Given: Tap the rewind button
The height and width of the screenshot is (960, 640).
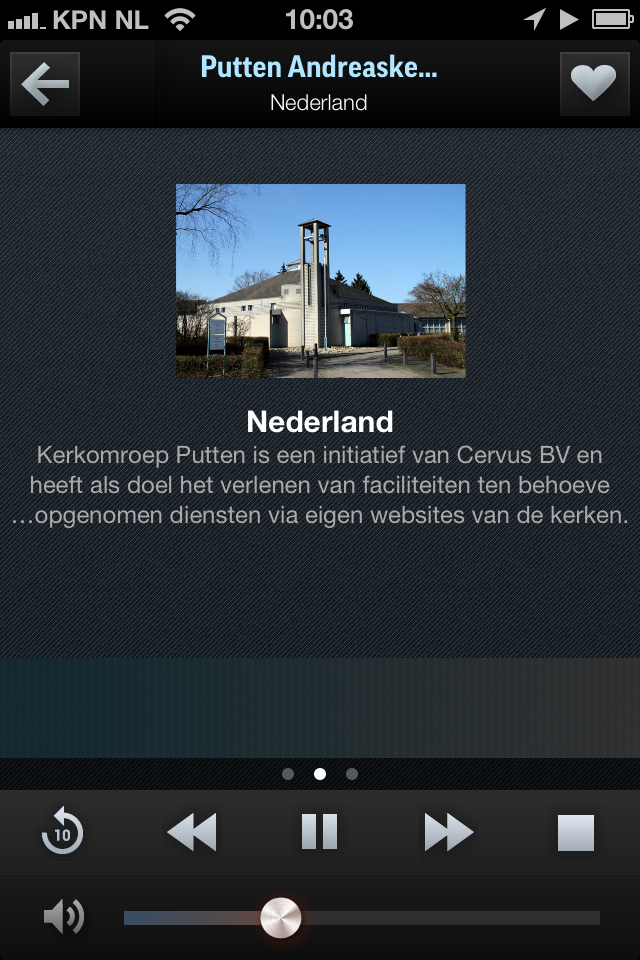Looking at the screenshot, I should pyautogui.click(x=192, y=832).
